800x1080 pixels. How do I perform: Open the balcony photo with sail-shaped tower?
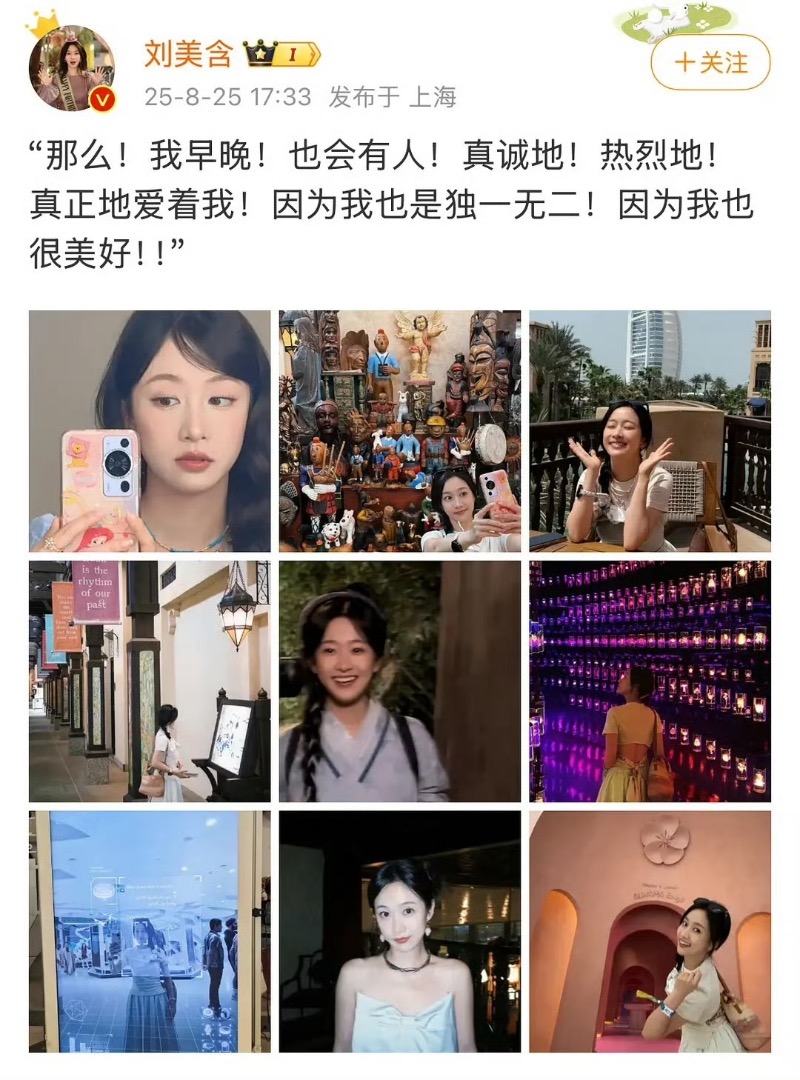pos(650,431)
